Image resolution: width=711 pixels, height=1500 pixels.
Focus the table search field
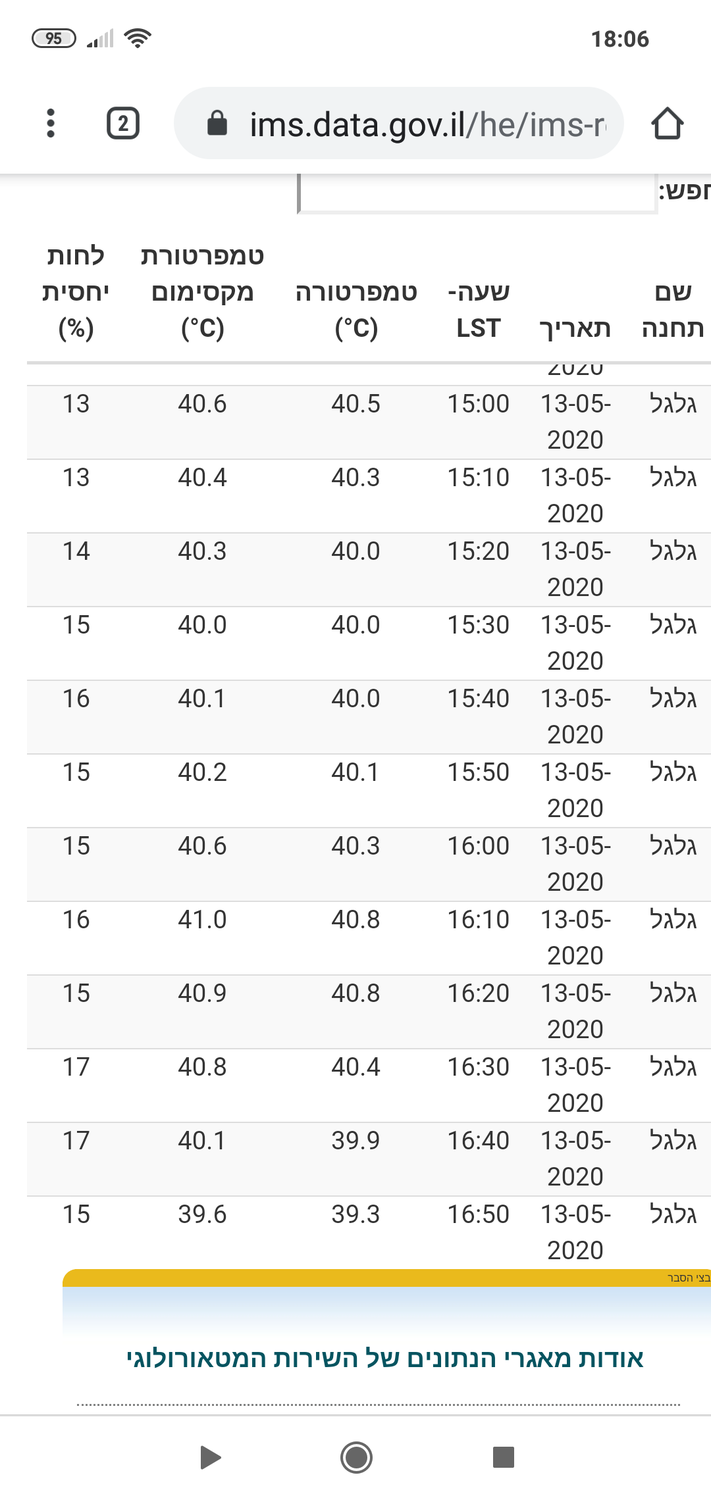tap(476, 193)
